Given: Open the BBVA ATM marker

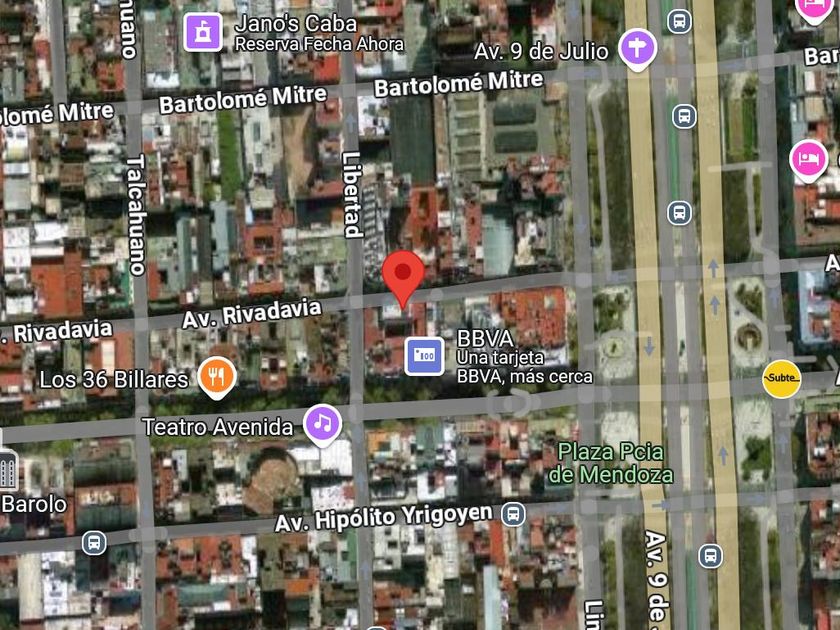Looking at the screenshot, I should pos(424,356).
